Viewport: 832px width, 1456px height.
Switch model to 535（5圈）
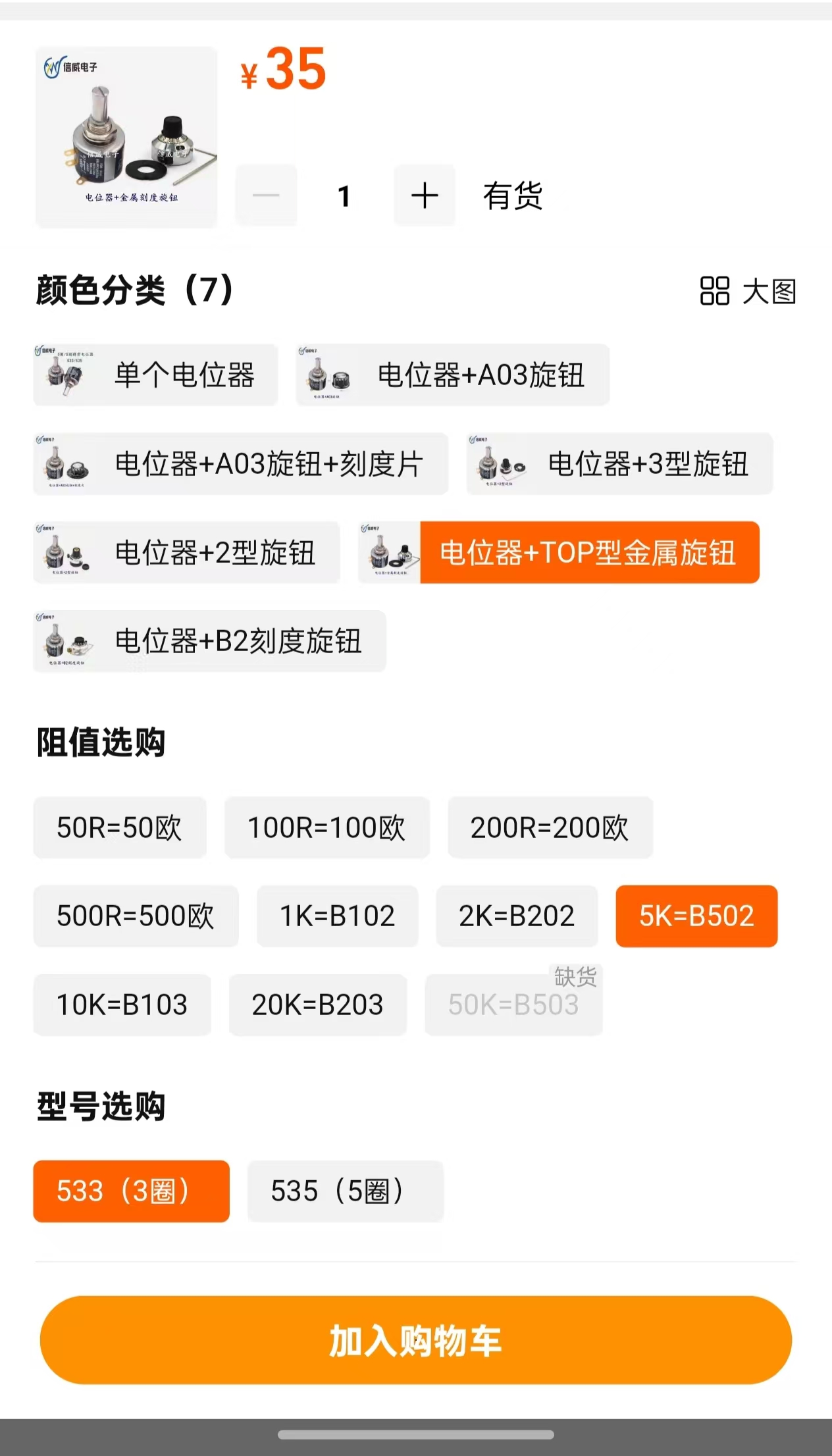tap(346, 1191)
